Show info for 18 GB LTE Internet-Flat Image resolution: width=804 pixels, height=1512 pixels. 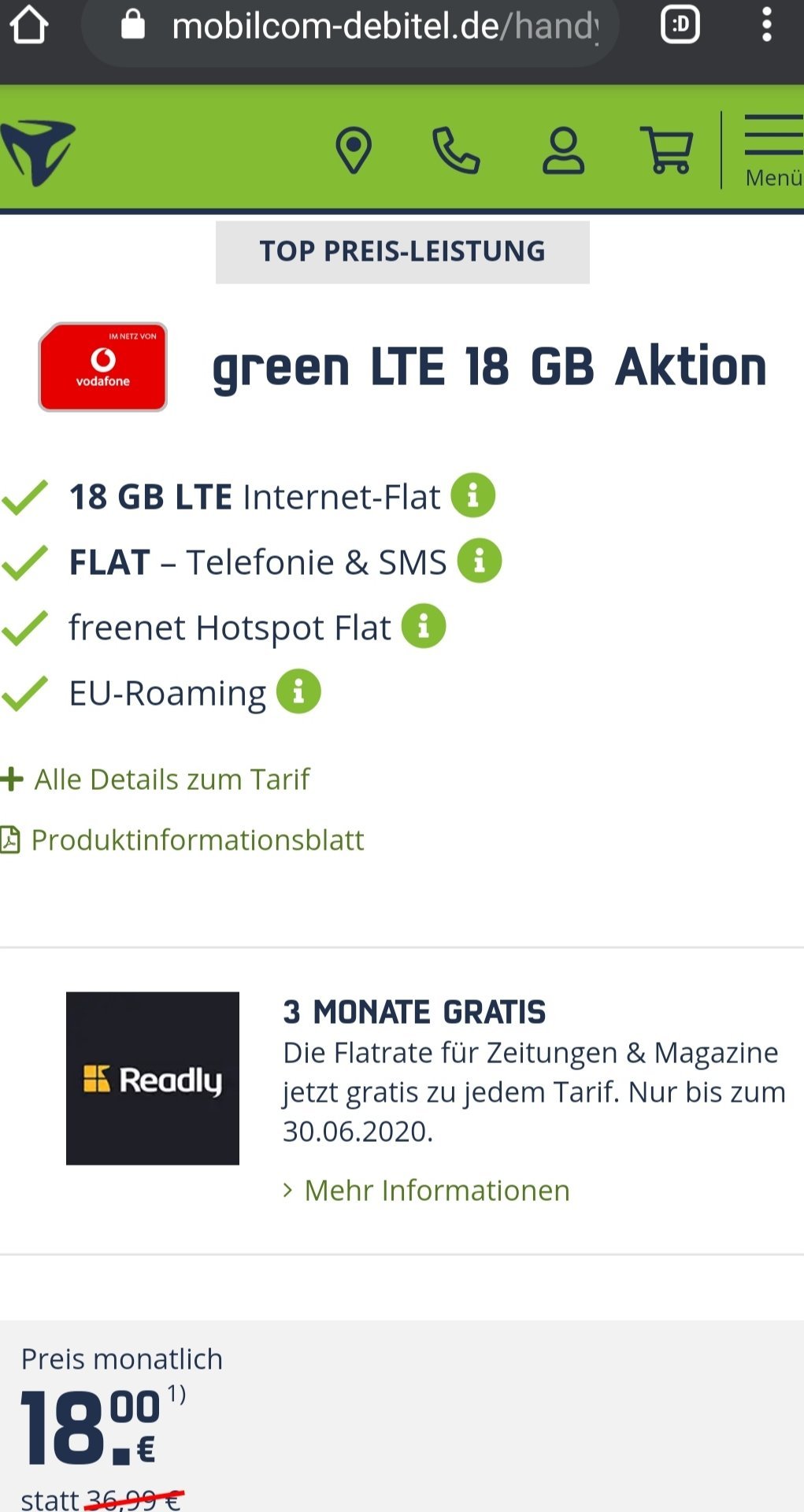point(473,495)
